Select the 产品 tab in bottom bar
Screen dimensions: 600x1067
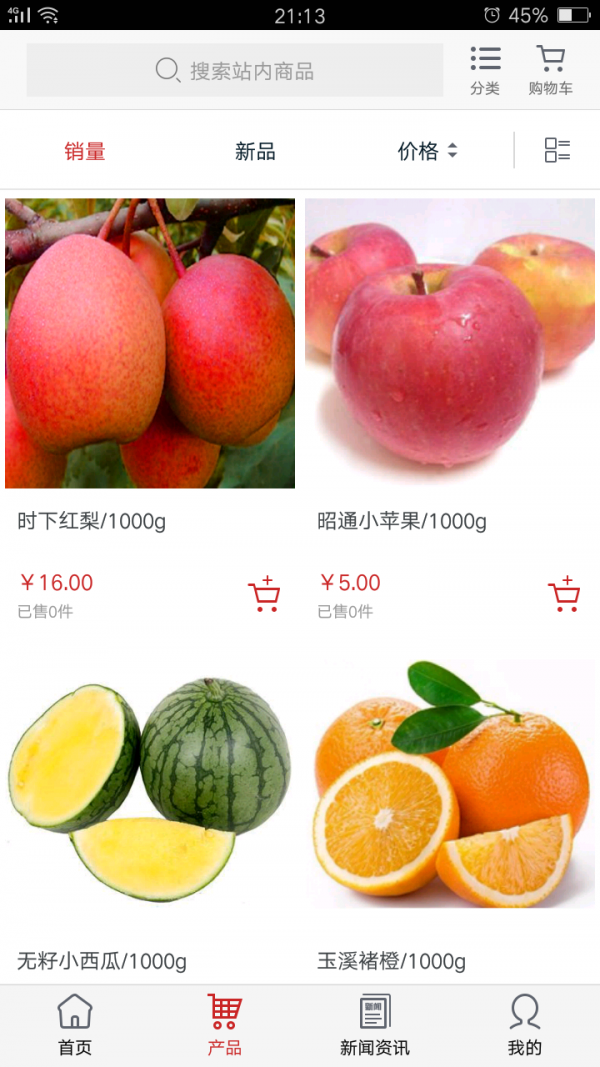click(225, 1025)
